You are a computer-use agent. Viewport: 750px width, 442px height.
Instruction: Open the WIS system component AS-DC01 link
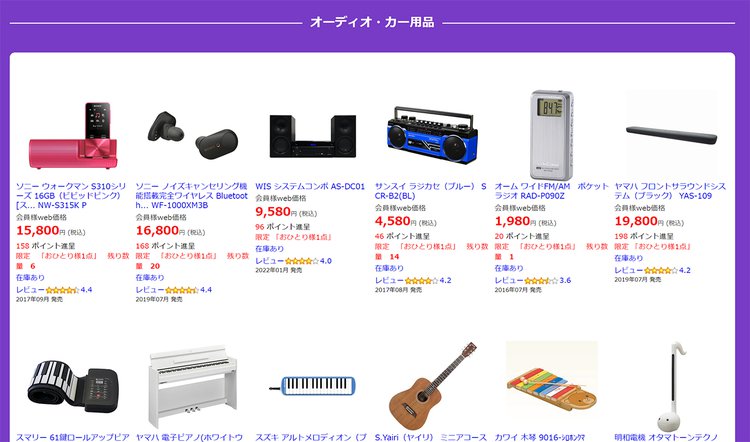point(310,186)
